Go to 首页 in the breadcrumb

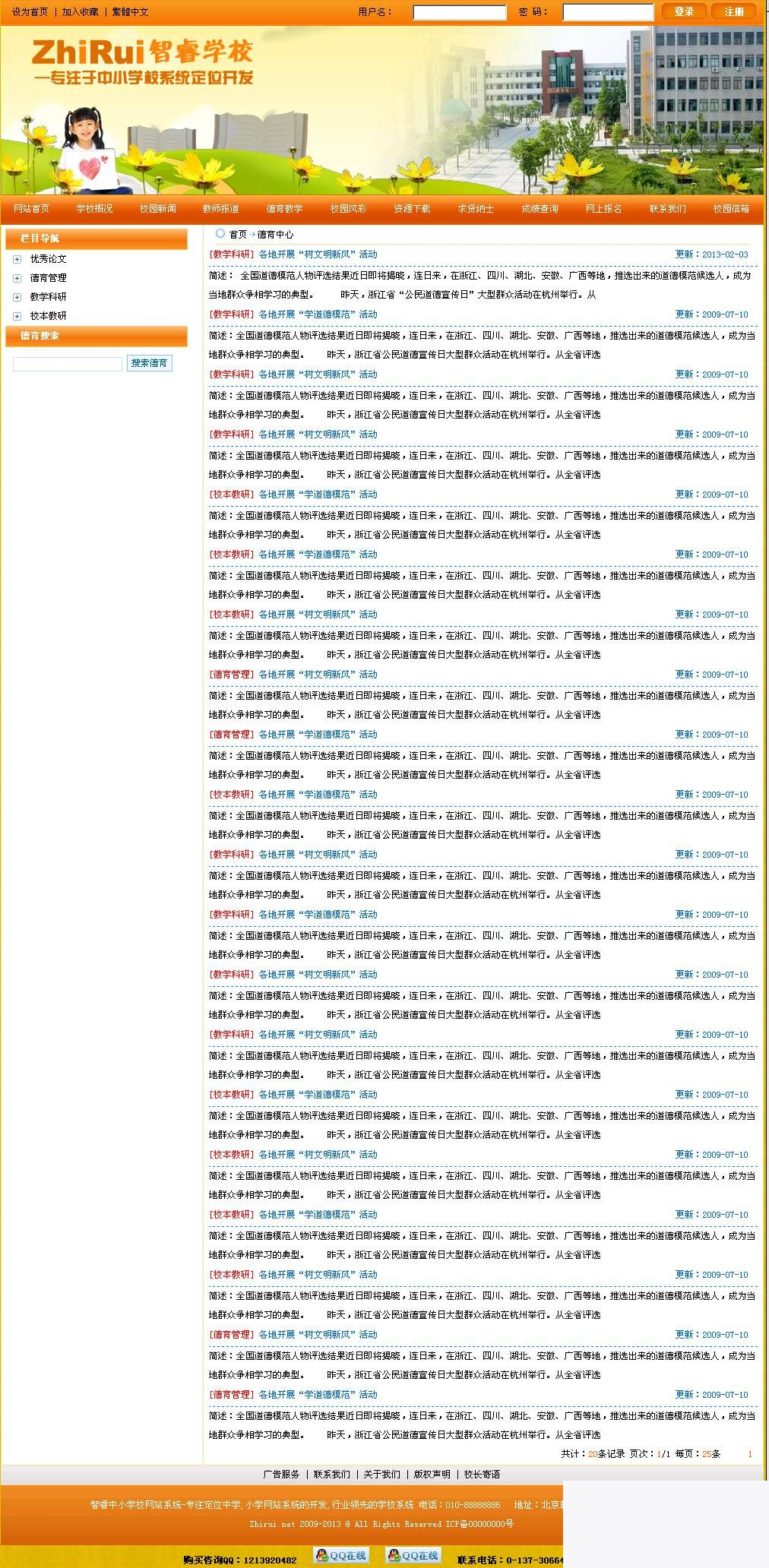[238, 235]
